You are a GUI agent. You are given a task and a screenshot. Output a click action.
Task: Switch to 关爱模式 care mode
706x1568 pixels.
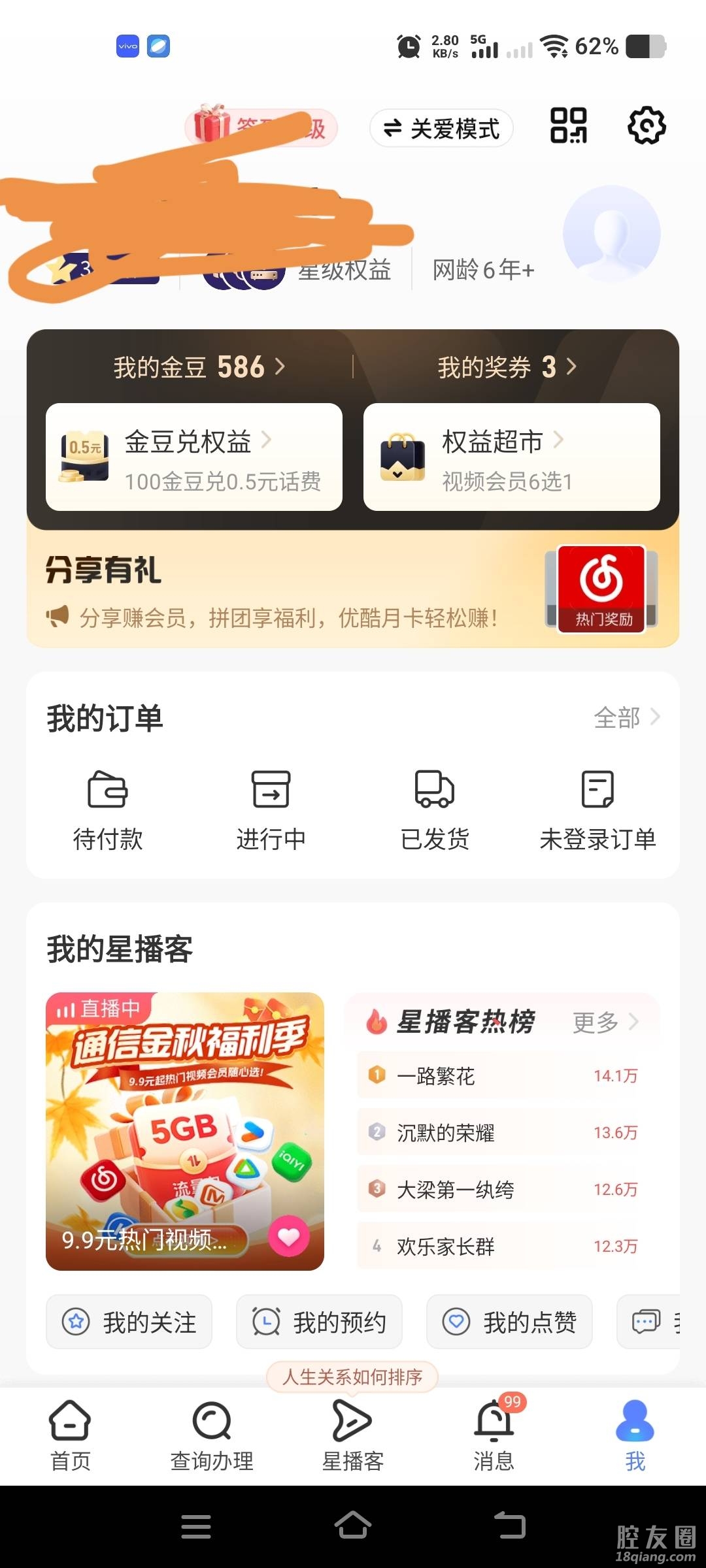point(442,128)
